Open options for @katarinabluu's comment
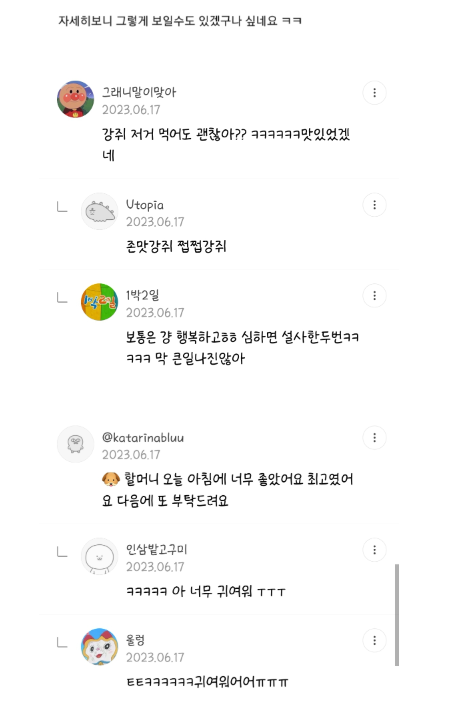The height and width of the screenshot is (726, 465). pyautogui.click(x=374, y=438)
